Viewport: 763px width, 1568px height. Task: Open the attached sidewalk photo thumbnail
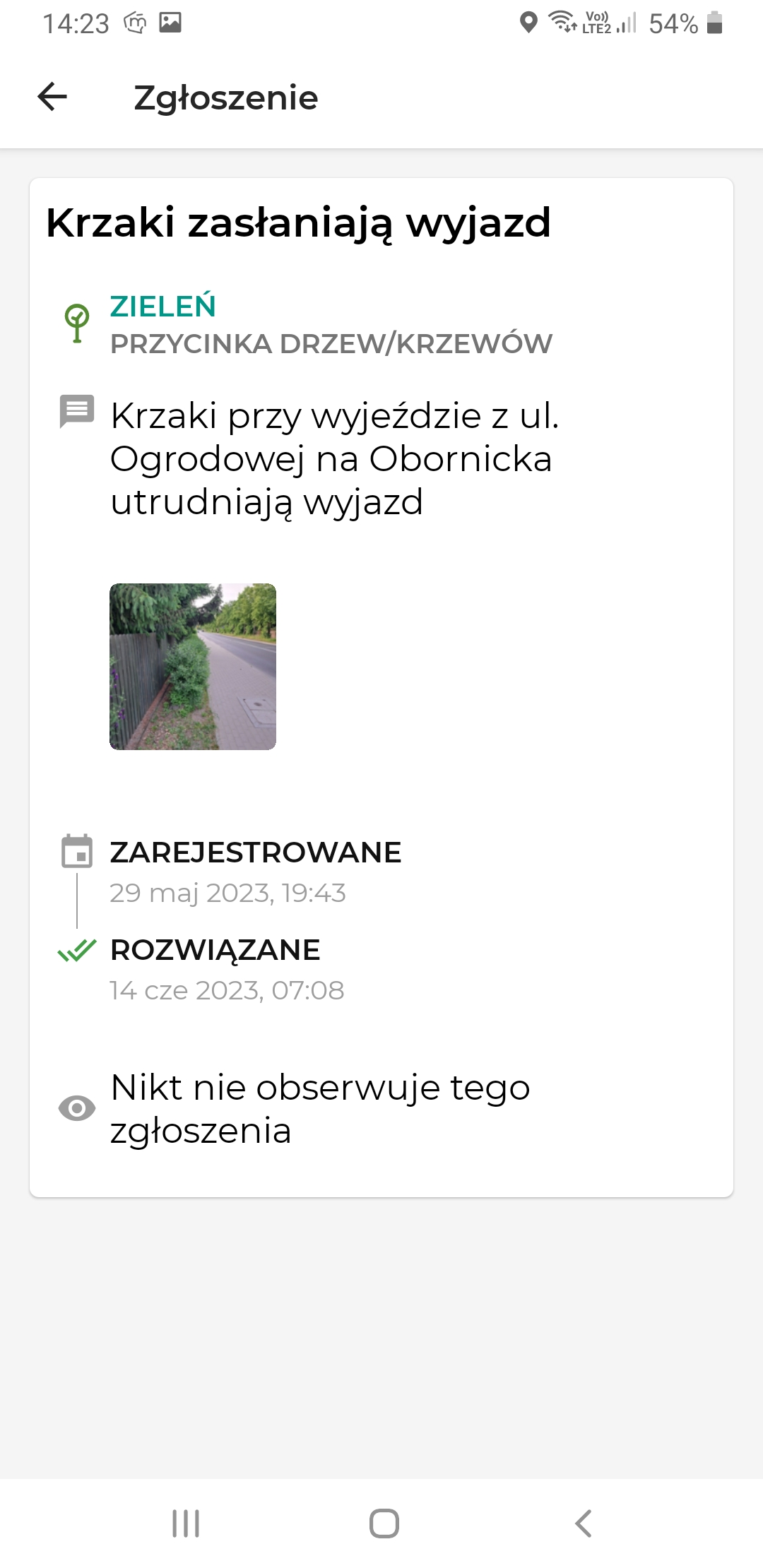point(193,666)
